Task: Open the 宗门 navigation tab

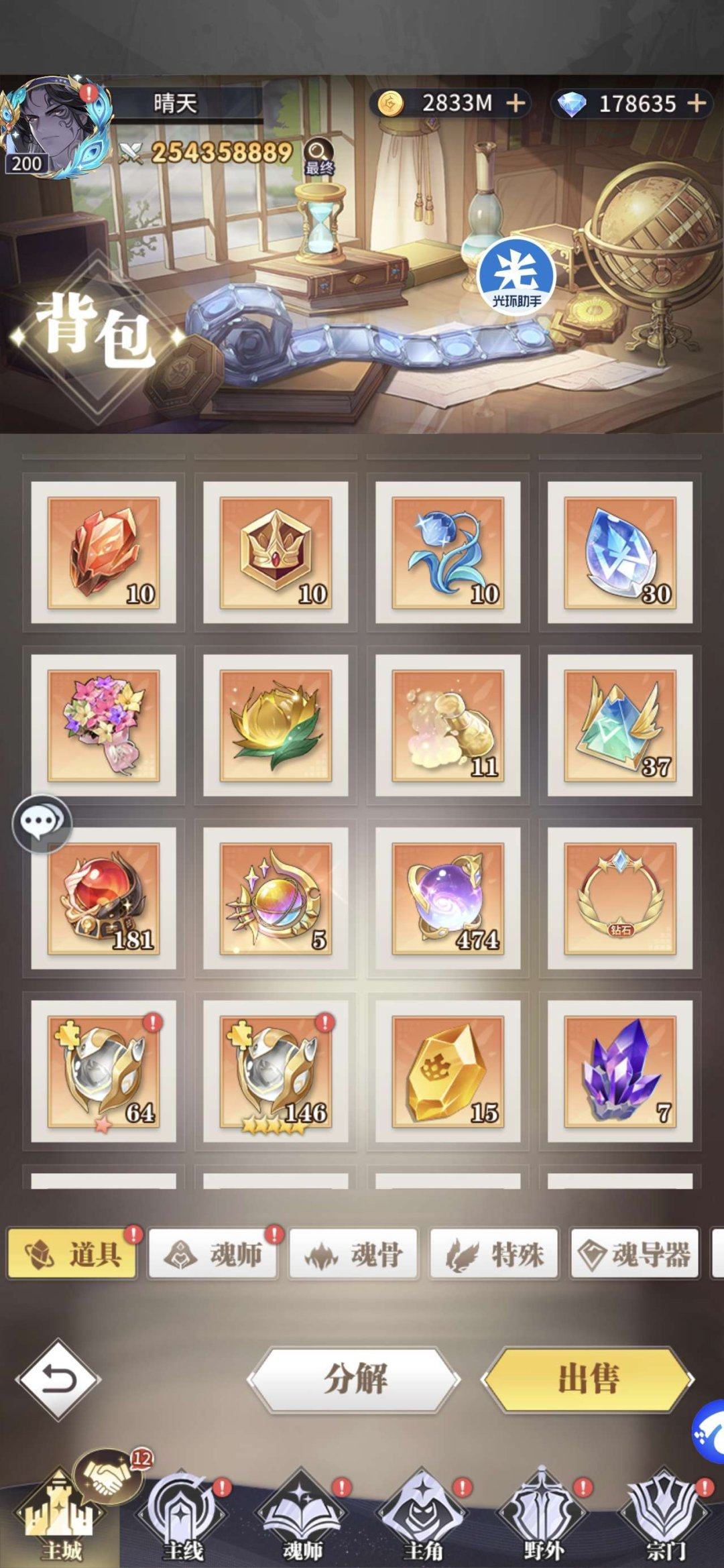Action: [x=665, y=1518]
